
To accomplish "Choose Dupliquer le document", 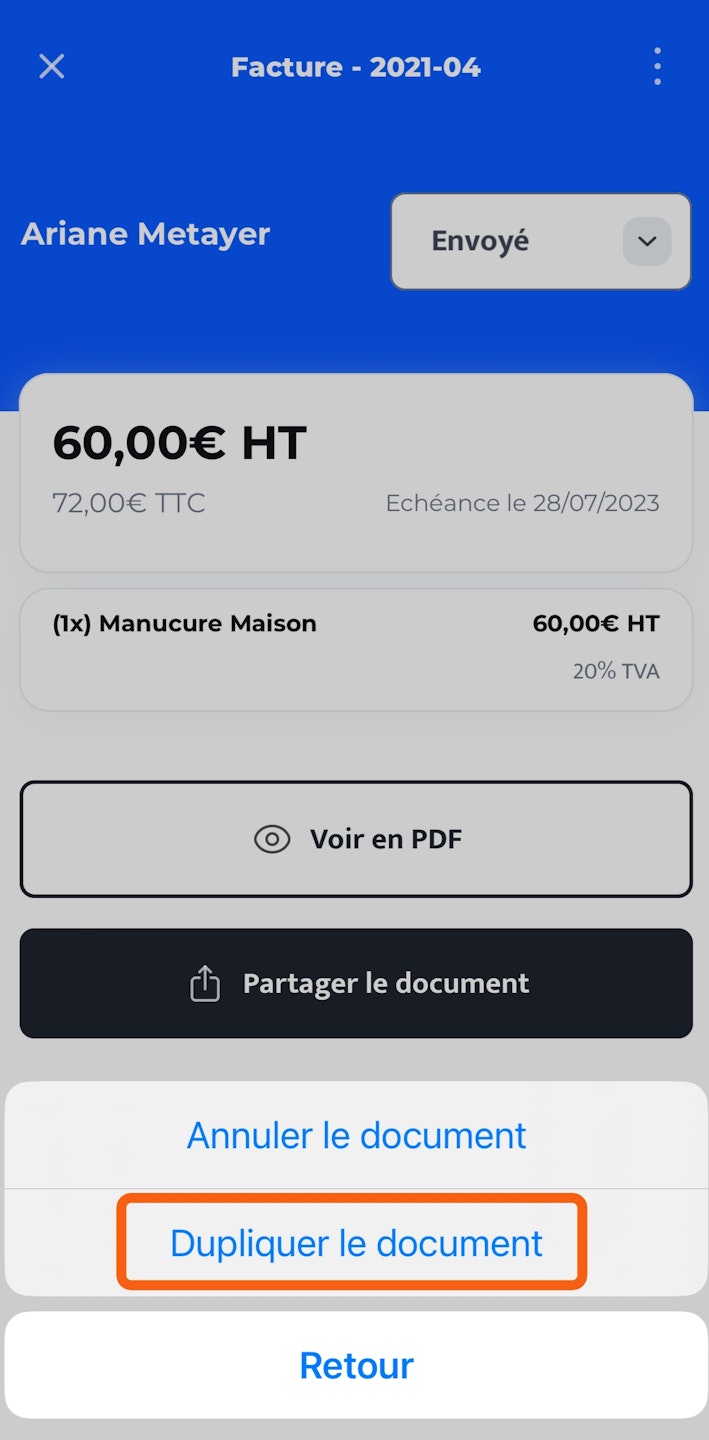I will tap(356, 1243).
